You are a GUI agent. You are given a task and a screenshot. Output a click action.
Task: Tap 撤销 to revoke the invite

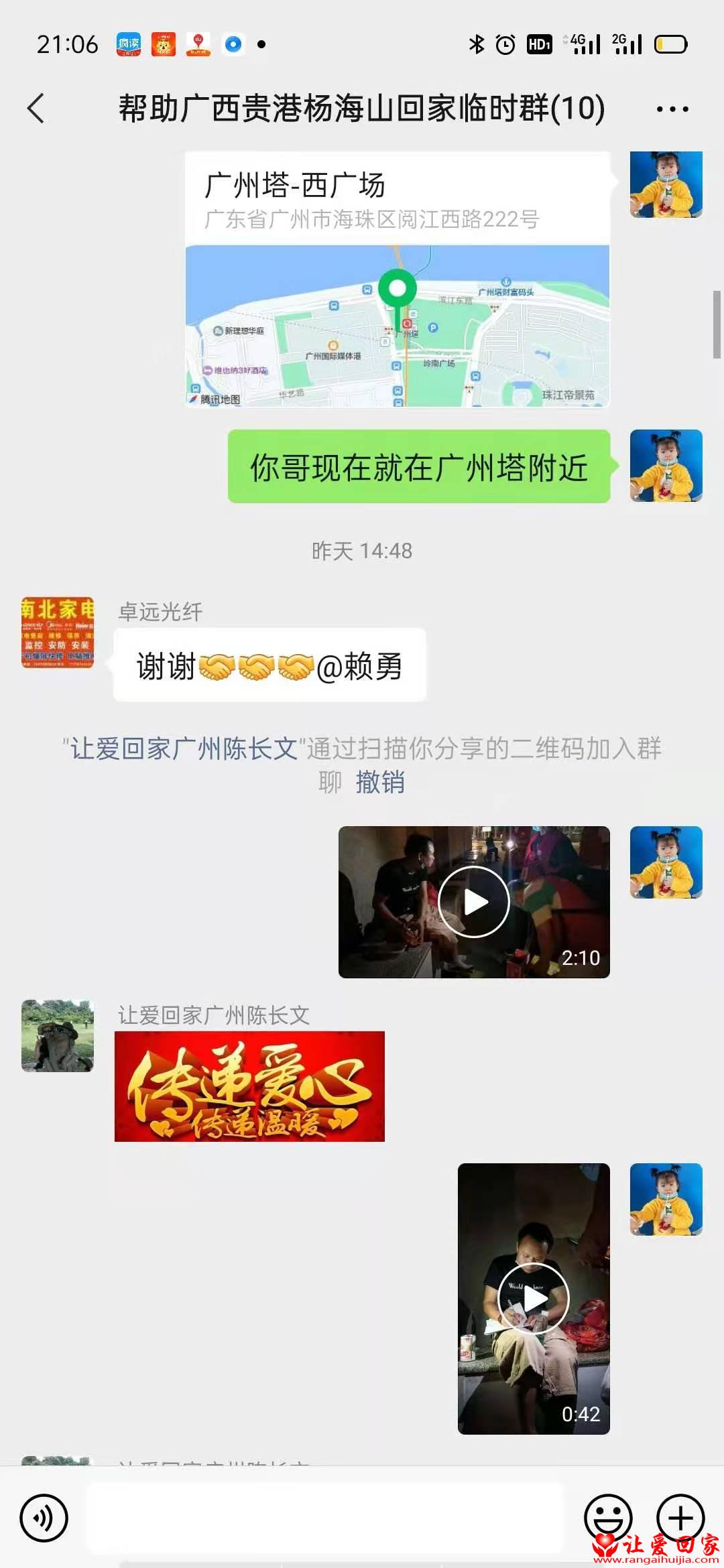[x=380, y=782]
